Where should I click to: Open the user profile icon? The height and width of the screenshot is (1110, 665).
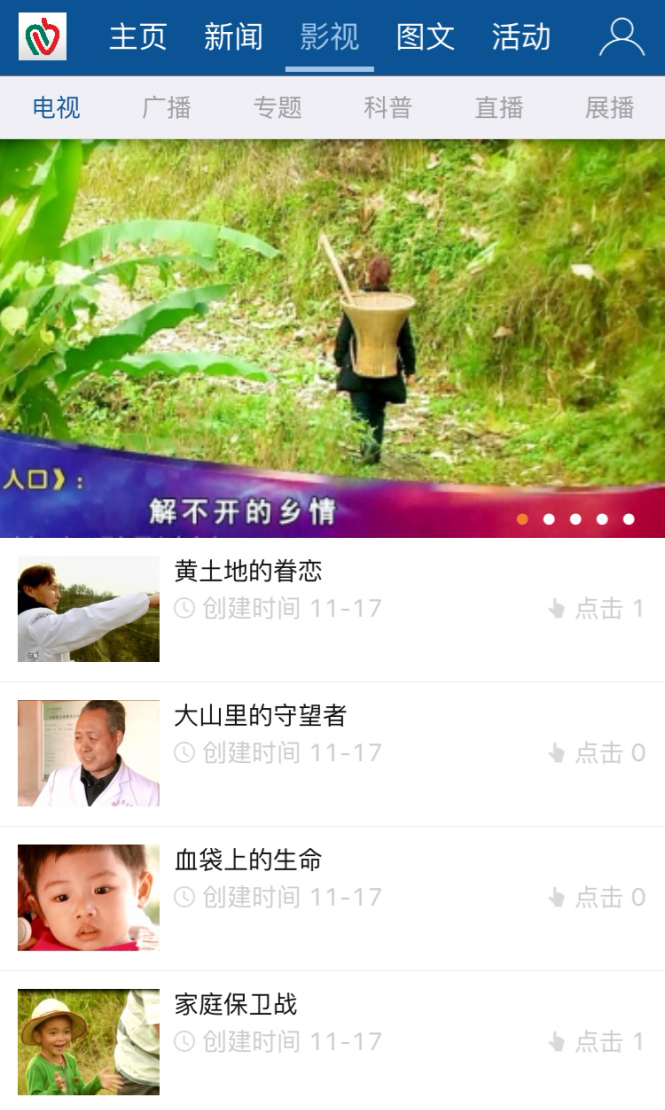621,37
